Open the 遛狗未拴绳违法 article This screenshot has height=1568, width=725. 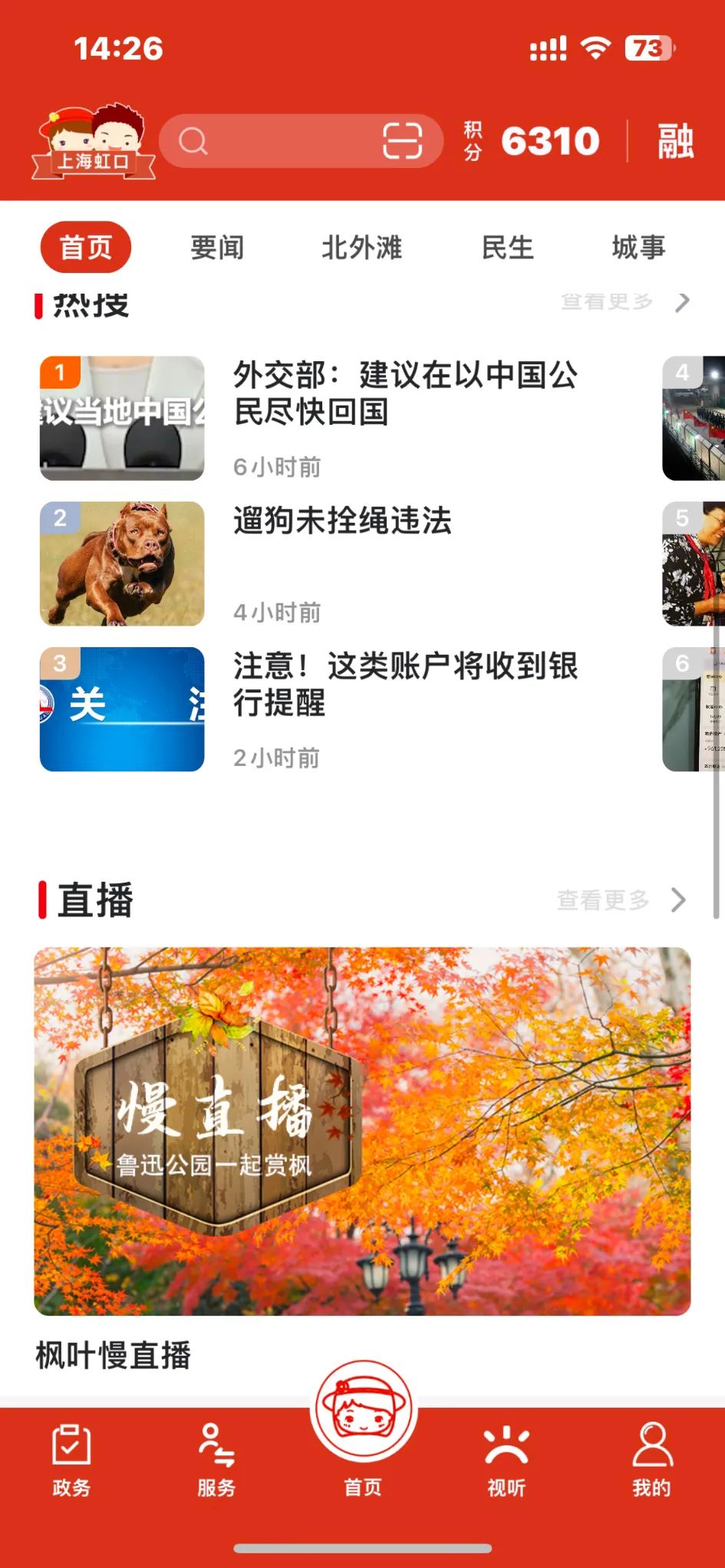(x=342, y=521)
